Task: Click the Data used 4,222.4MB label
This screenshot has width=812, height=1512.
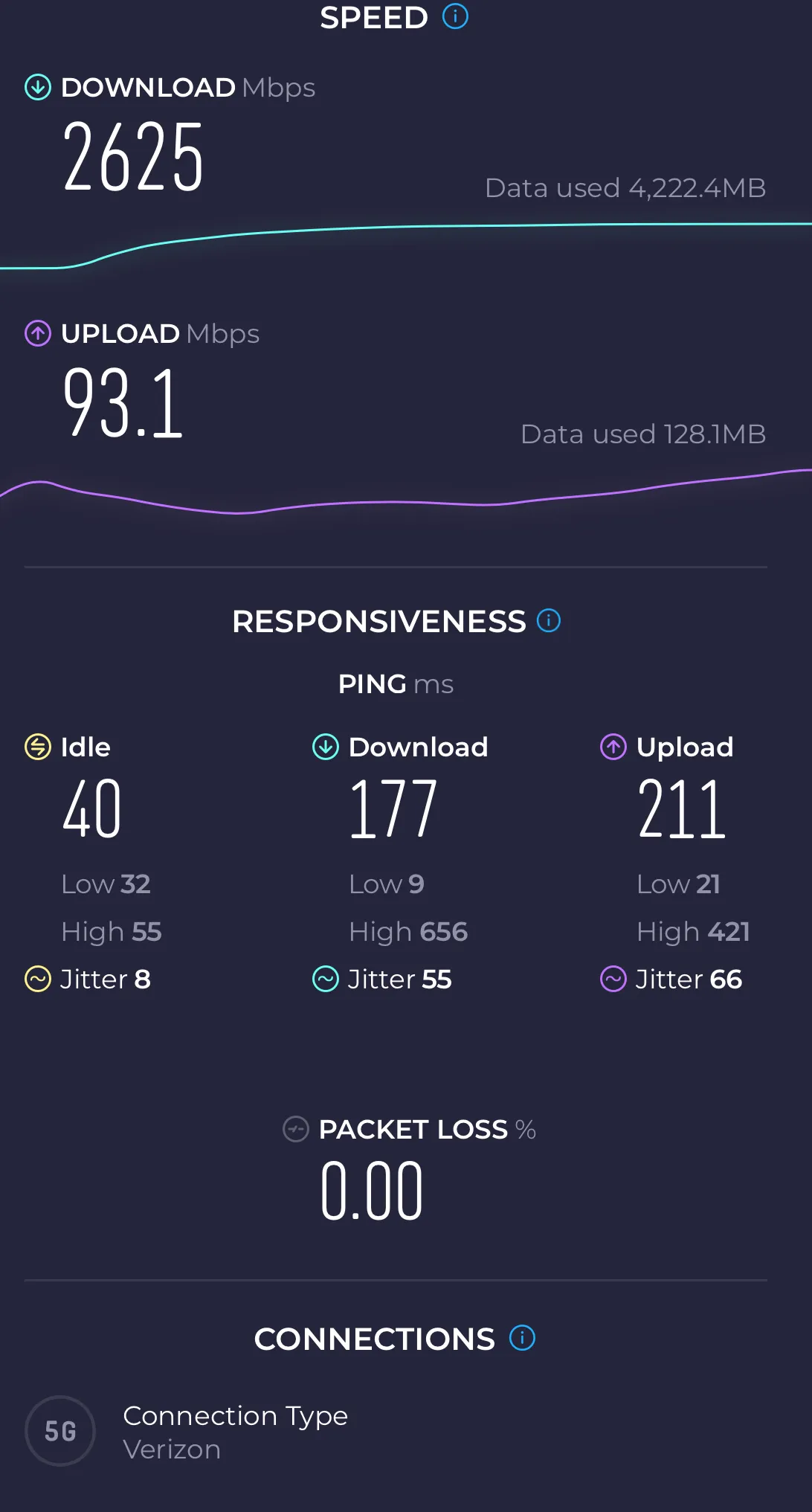Action: [625, 187]
